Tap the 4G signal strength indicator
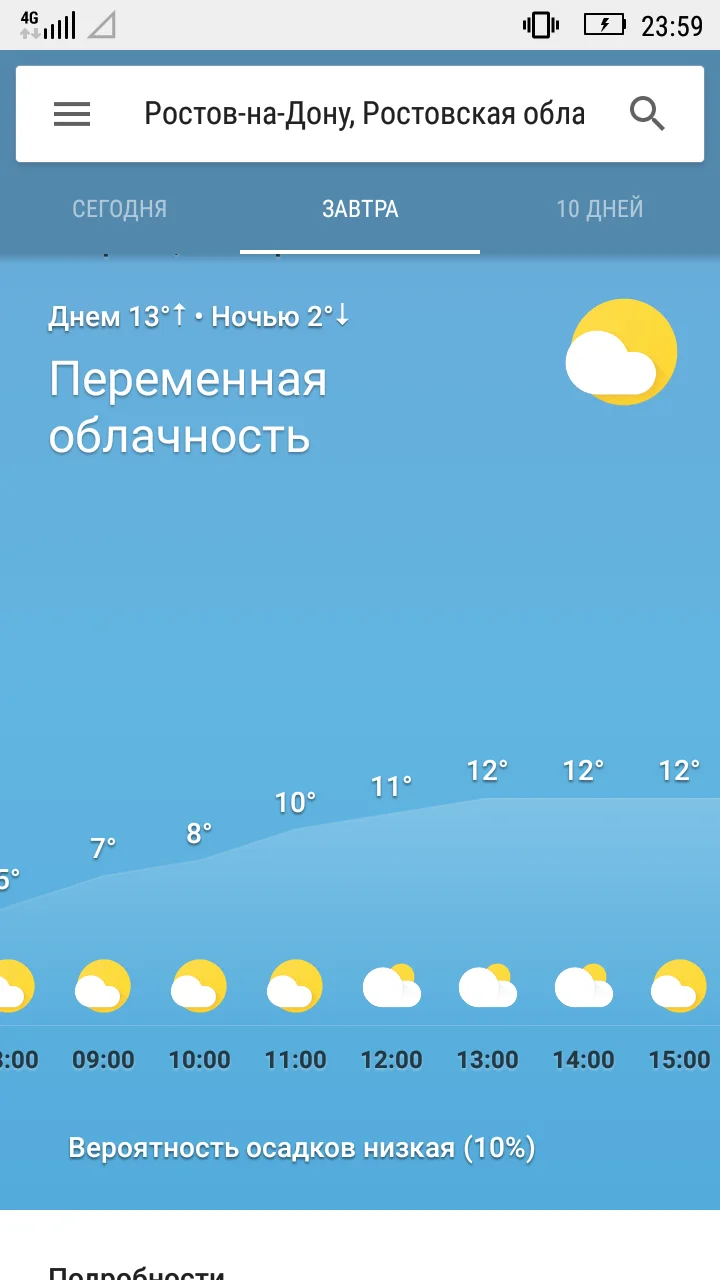Screen dimensions: 720x1280 [45, 24]
